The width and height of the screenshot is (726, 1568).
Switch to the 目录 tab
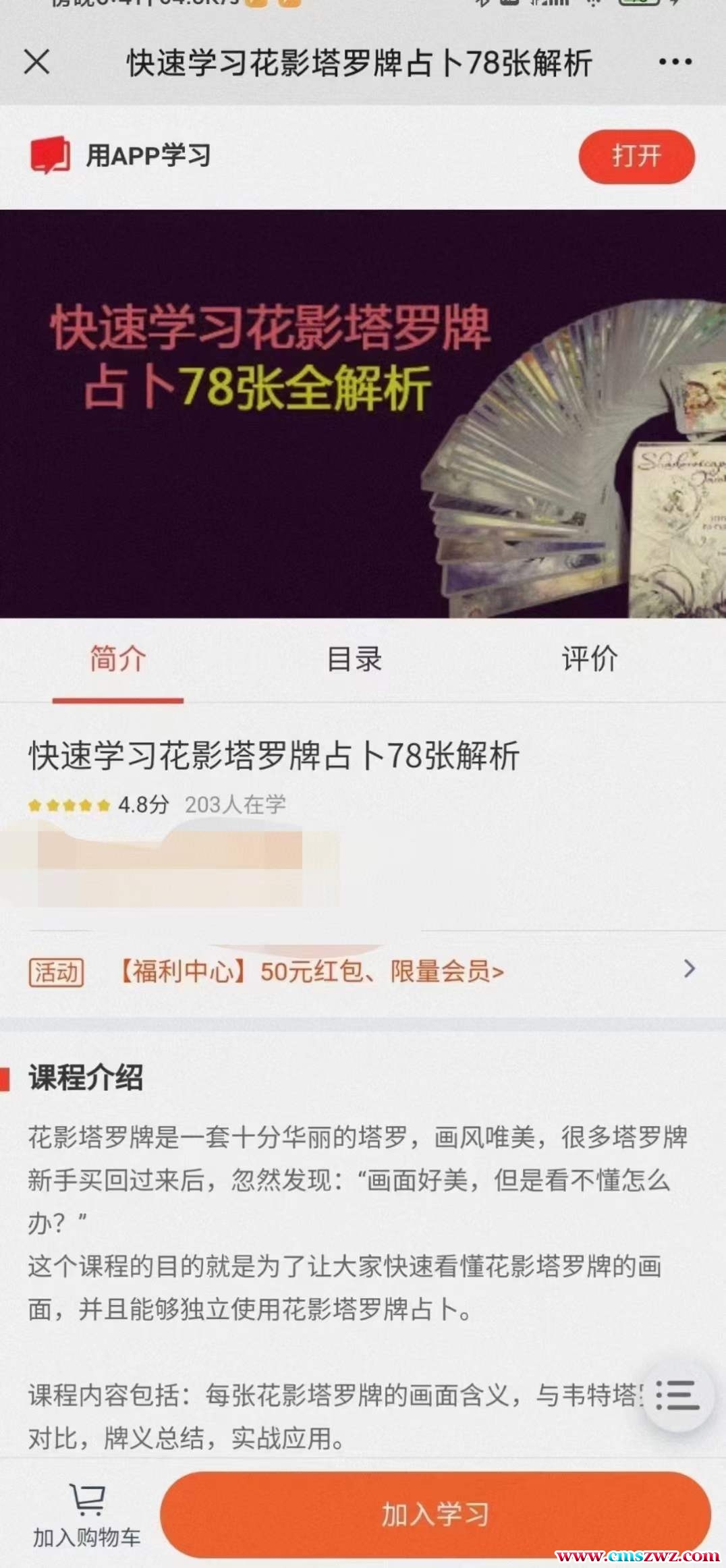354,659
